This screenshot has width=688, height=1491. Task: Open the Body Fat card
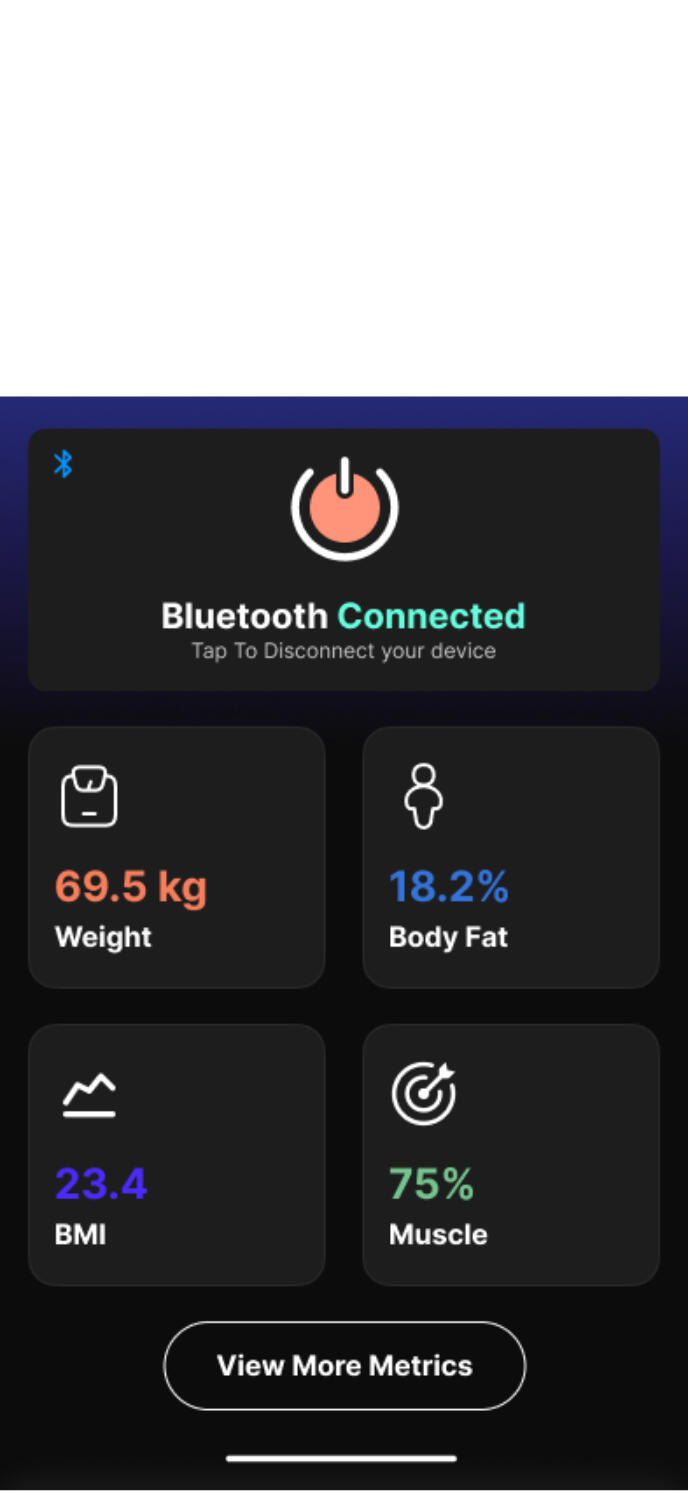coord(510,857)
